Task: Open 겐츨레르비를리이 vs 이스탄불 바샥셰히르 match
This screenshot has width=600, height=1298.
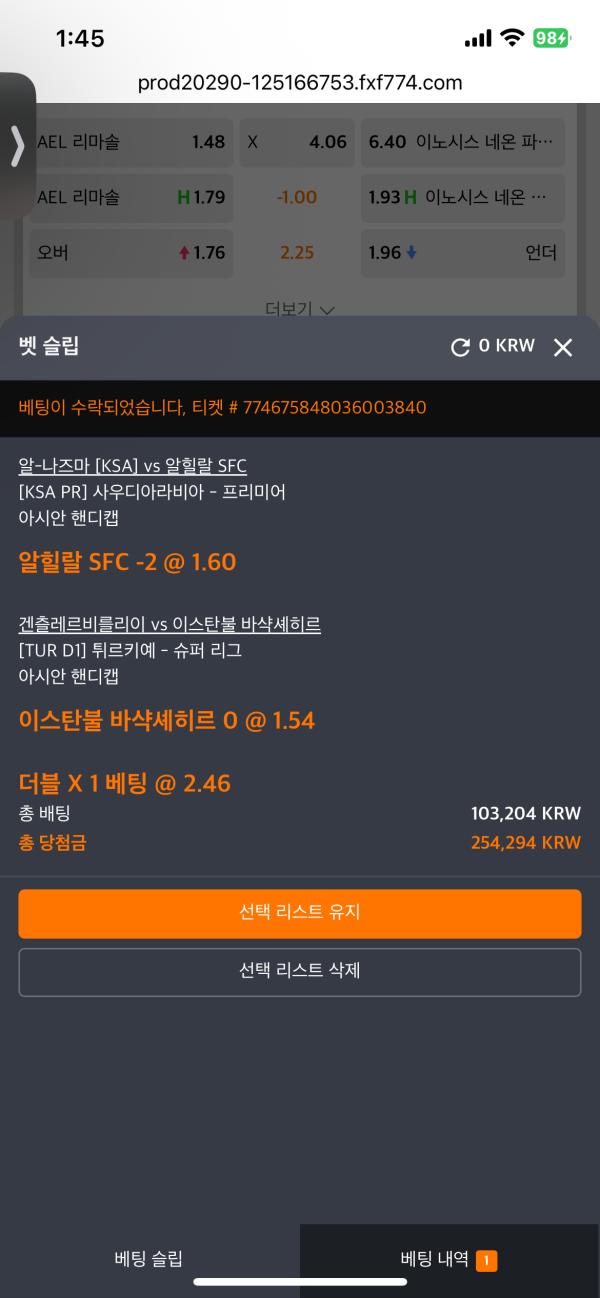Action: pyautogui.click(x=169, y=624)
